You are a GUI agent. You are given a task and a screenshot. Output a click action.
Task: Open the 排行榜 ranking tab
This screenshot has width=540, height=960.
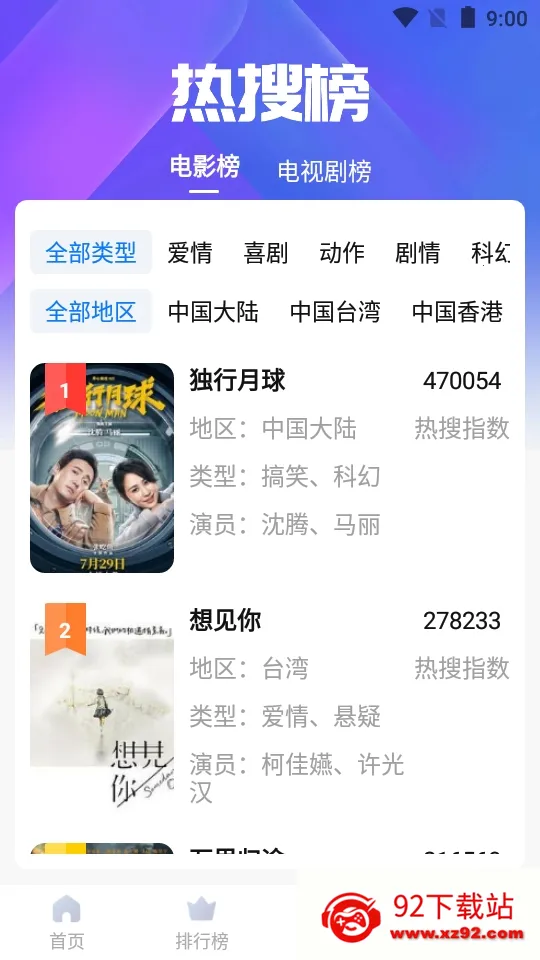pyautogui.click(x=202, y=922)
